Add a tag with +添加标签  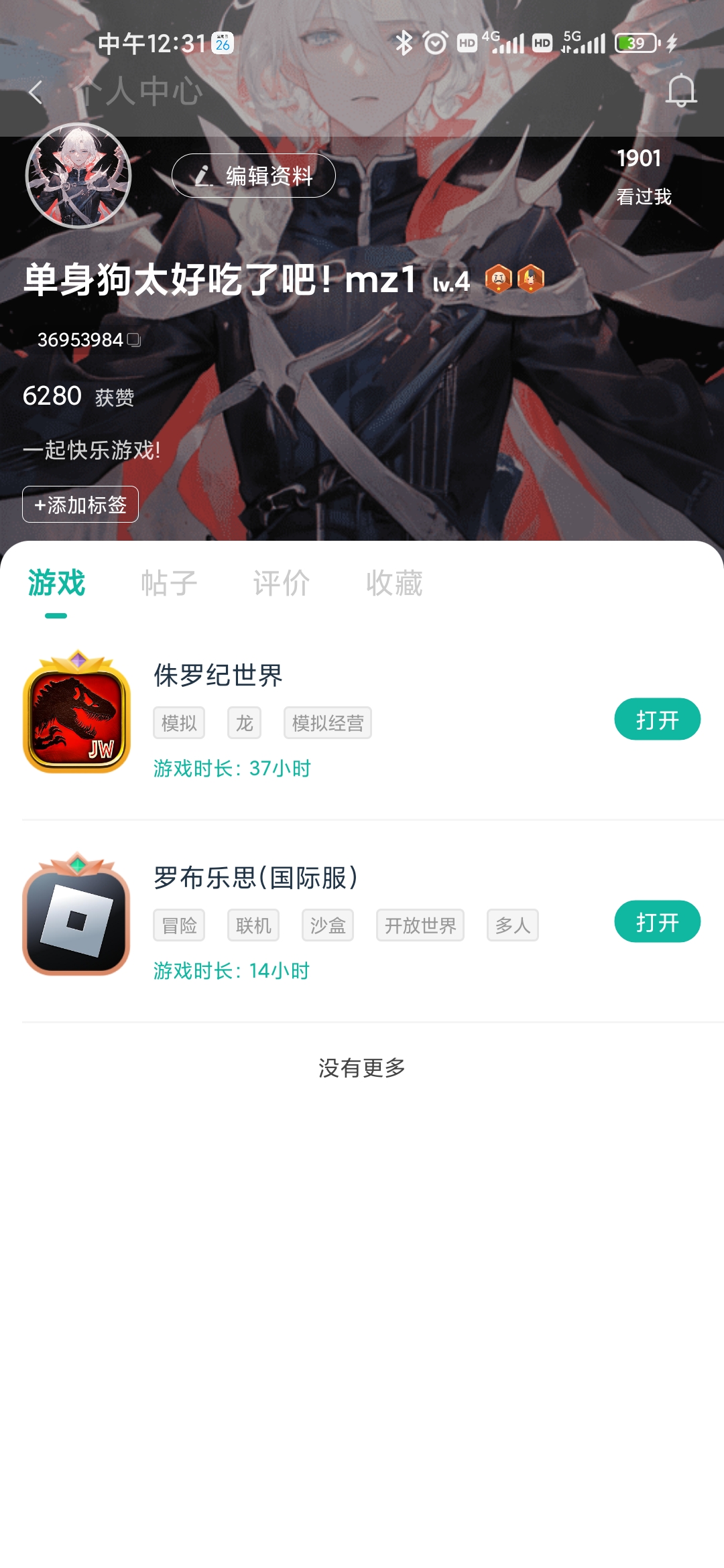[x=80, y=504]
